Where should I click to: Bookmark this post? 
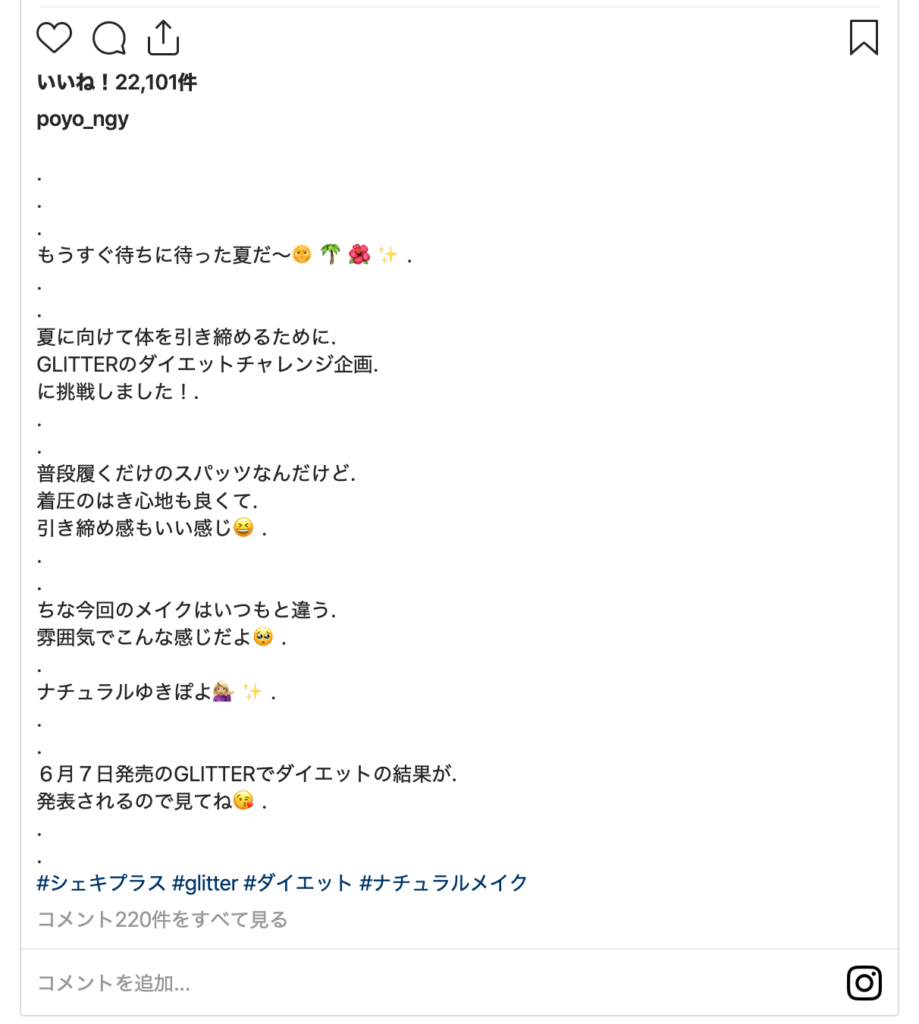(x=863, y=38)
